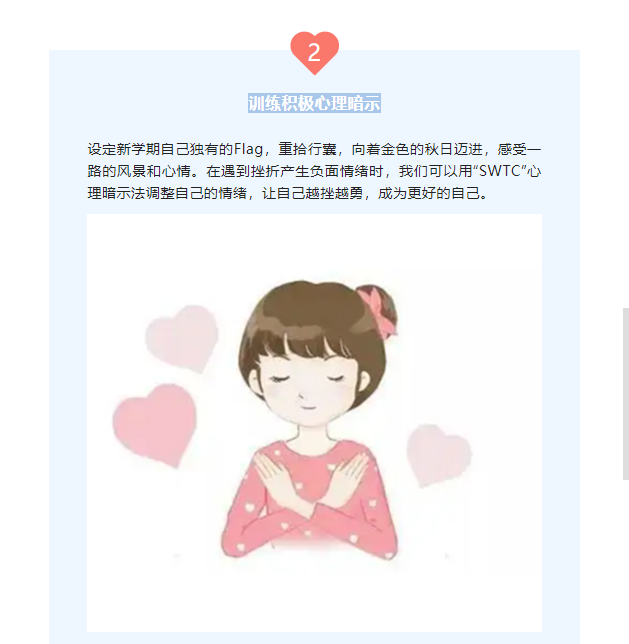Open the girl illustration in the article
The image size is (629, 644).
(314, 420)
